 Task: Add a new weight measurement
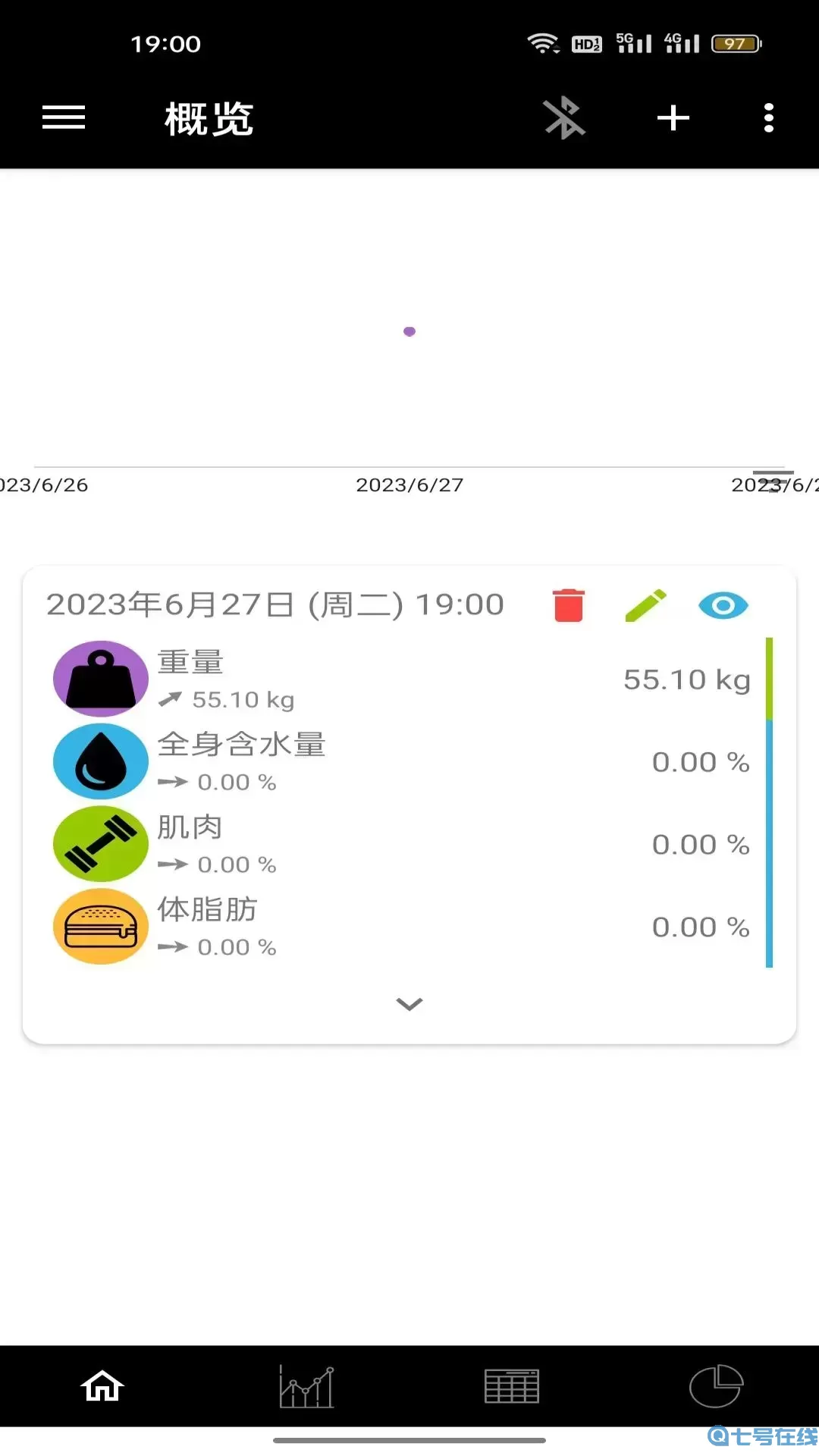[672, 118]
